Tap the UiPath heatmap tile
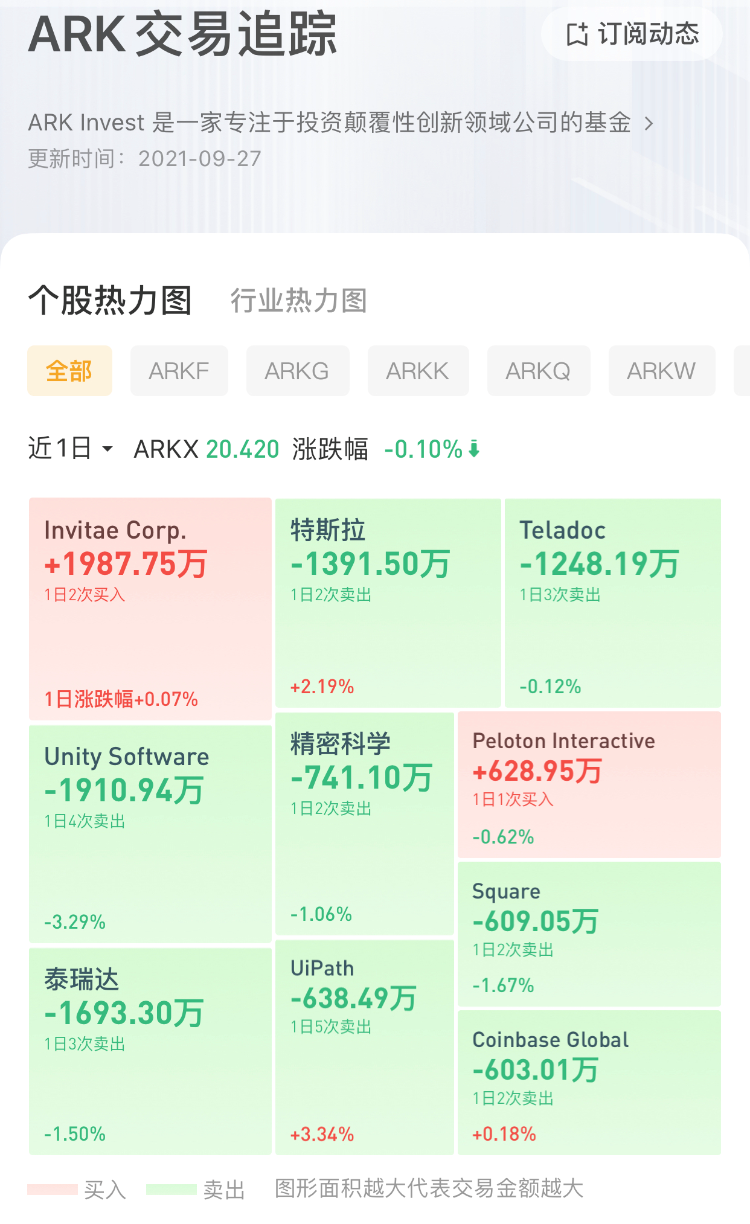This screenshot has width=750, height=1224. [364, 1047]
